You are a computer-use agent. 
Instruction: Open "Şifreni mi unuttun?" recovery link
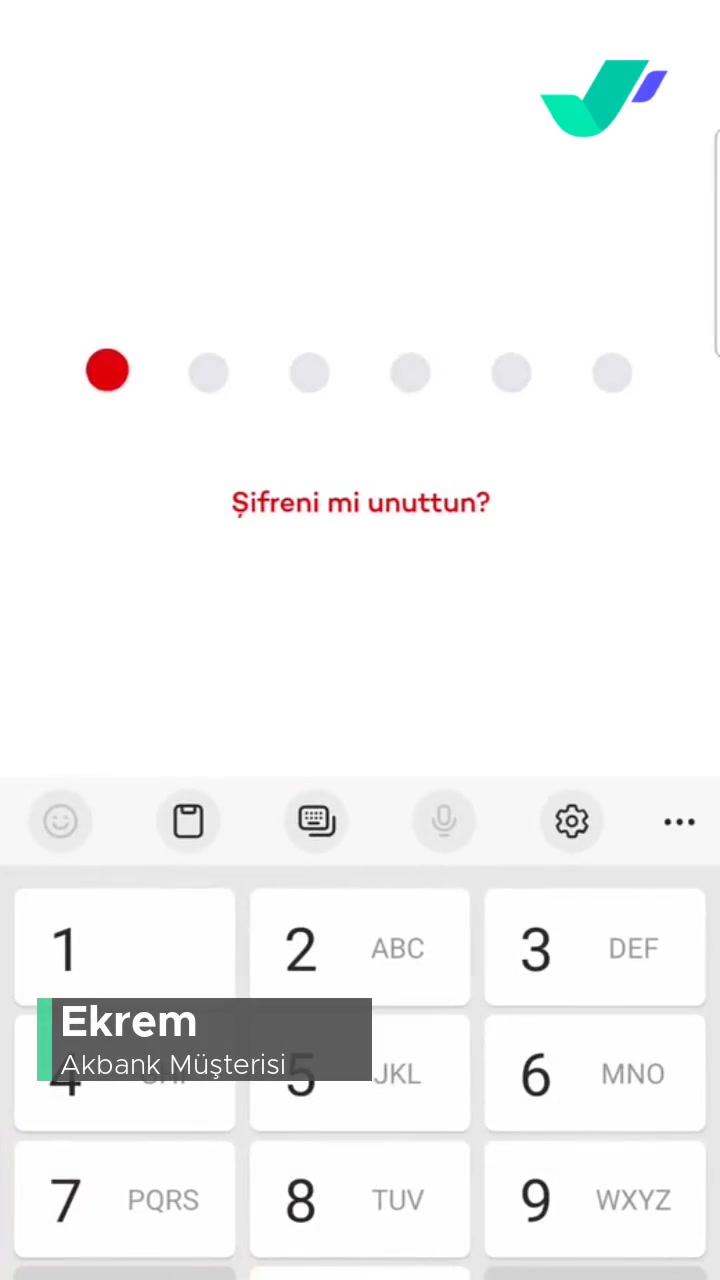(360, 502)
